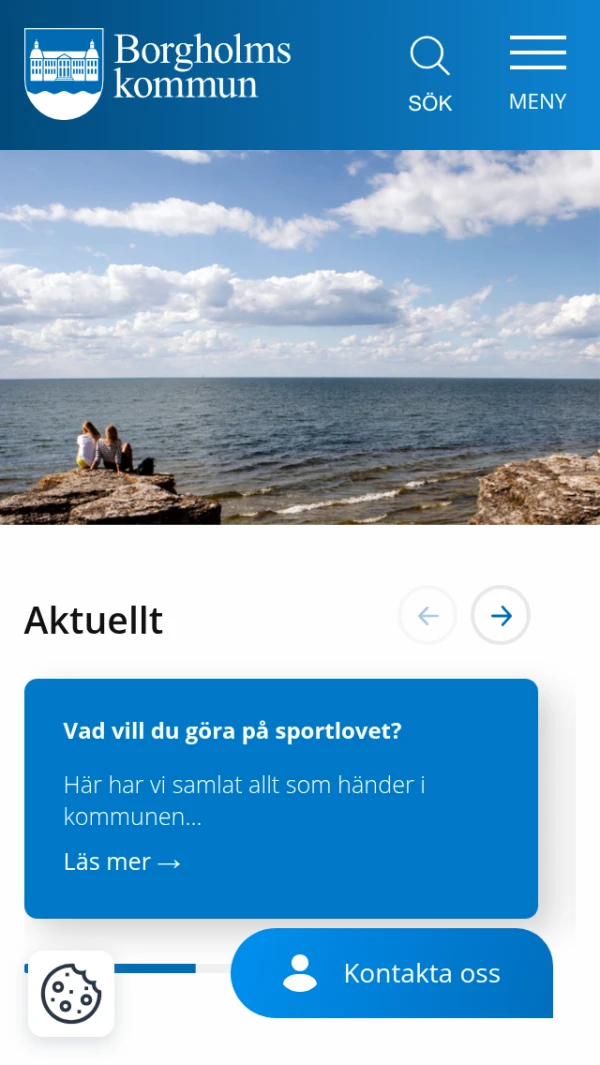Image resolution: width=600 pixels, height=1065 pixels.
Task: Show previous Aktuellt news item
Action: tap(427, 615)
